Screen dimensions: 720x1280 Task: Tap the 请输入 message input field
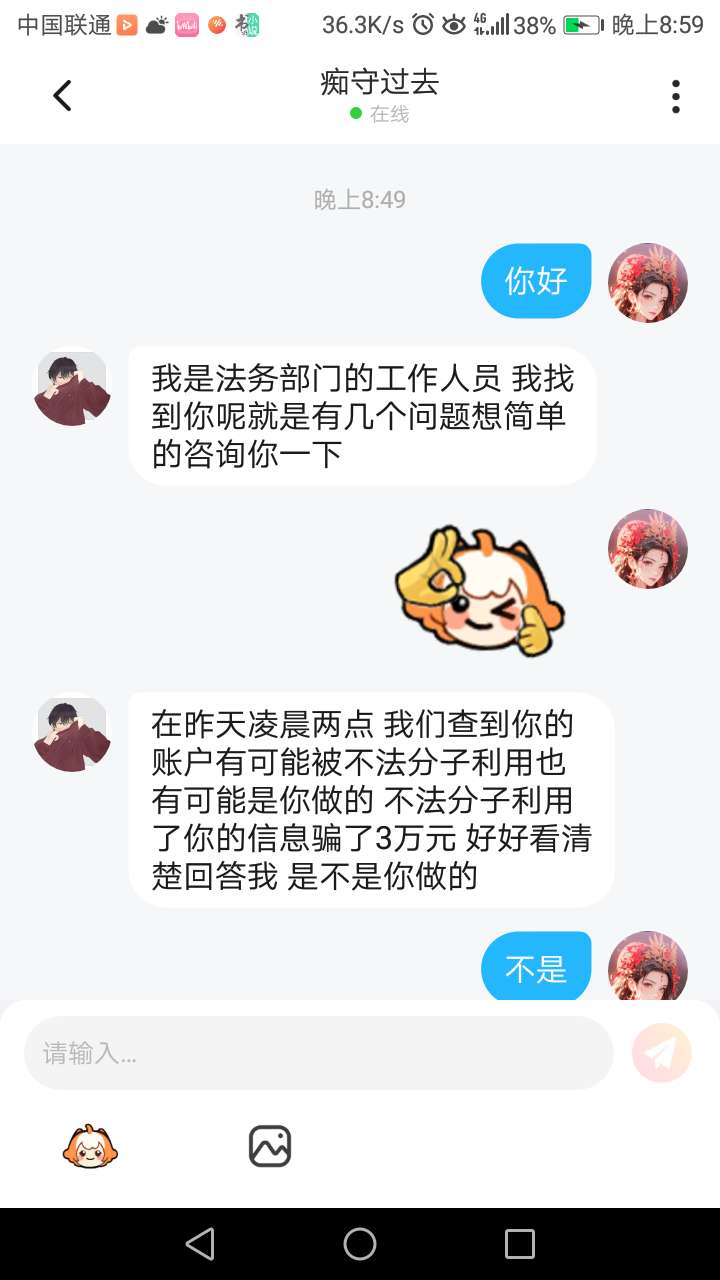tap(318, 1053)
